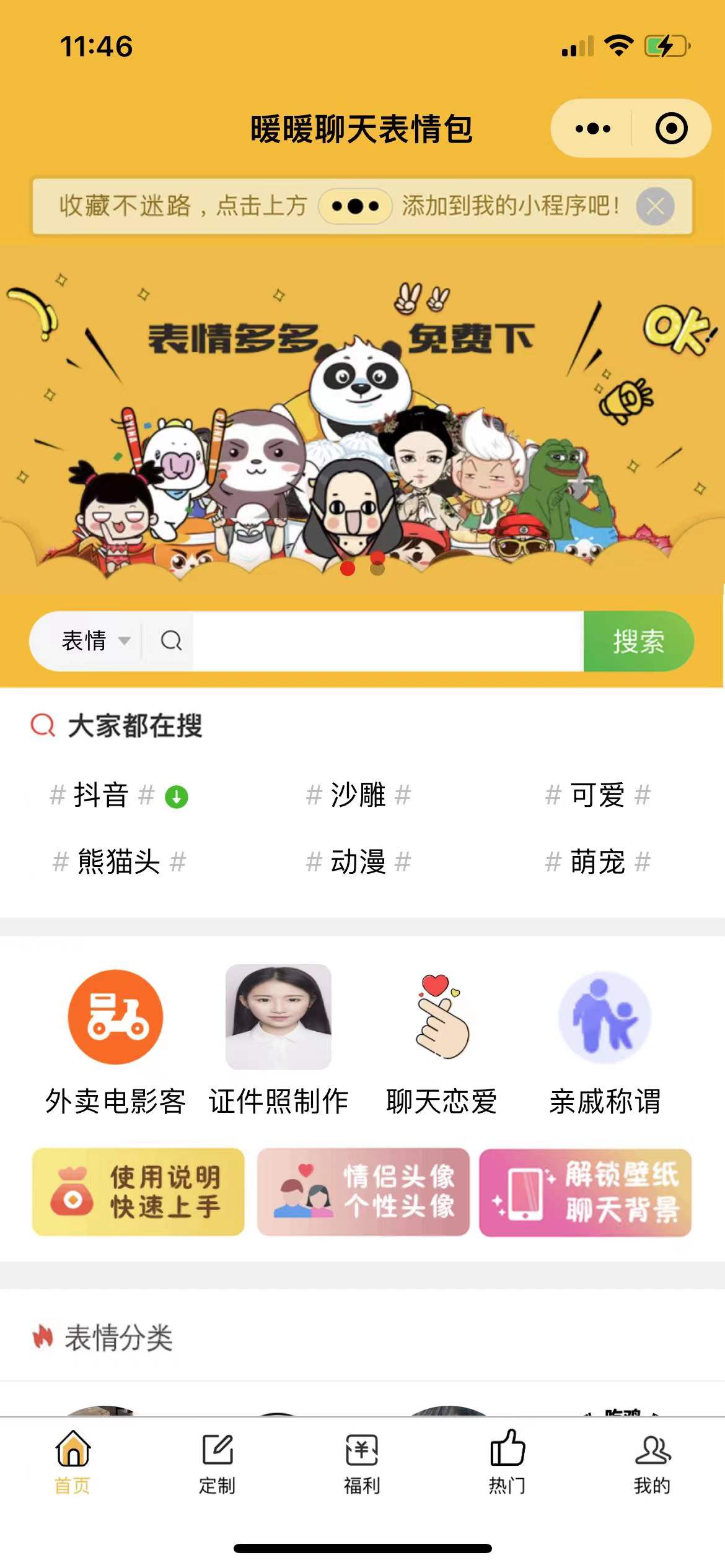Open 证件照制作 ID photo maker
The height and width of the screenshot is (1568, 725).
click(278, 1040)
